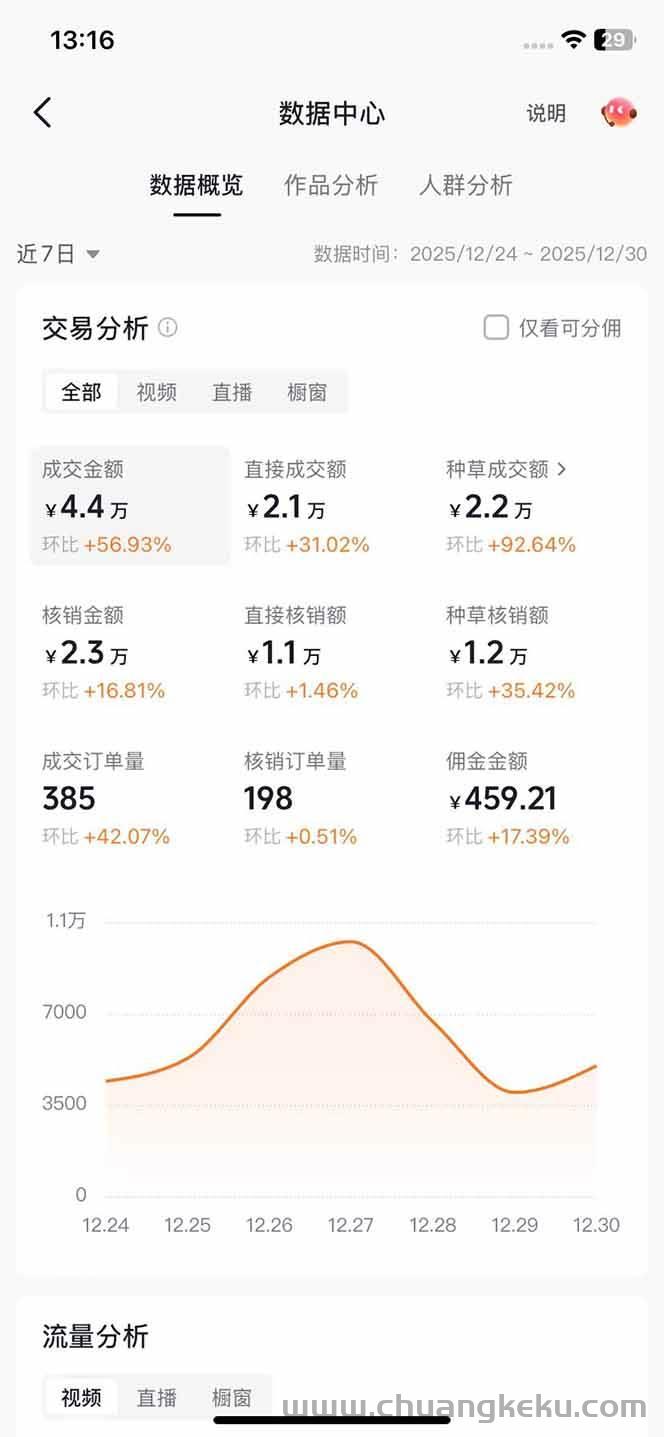The image size is (664, 1437).
Task: Open the 说明 explanation link
Action: 546,114
